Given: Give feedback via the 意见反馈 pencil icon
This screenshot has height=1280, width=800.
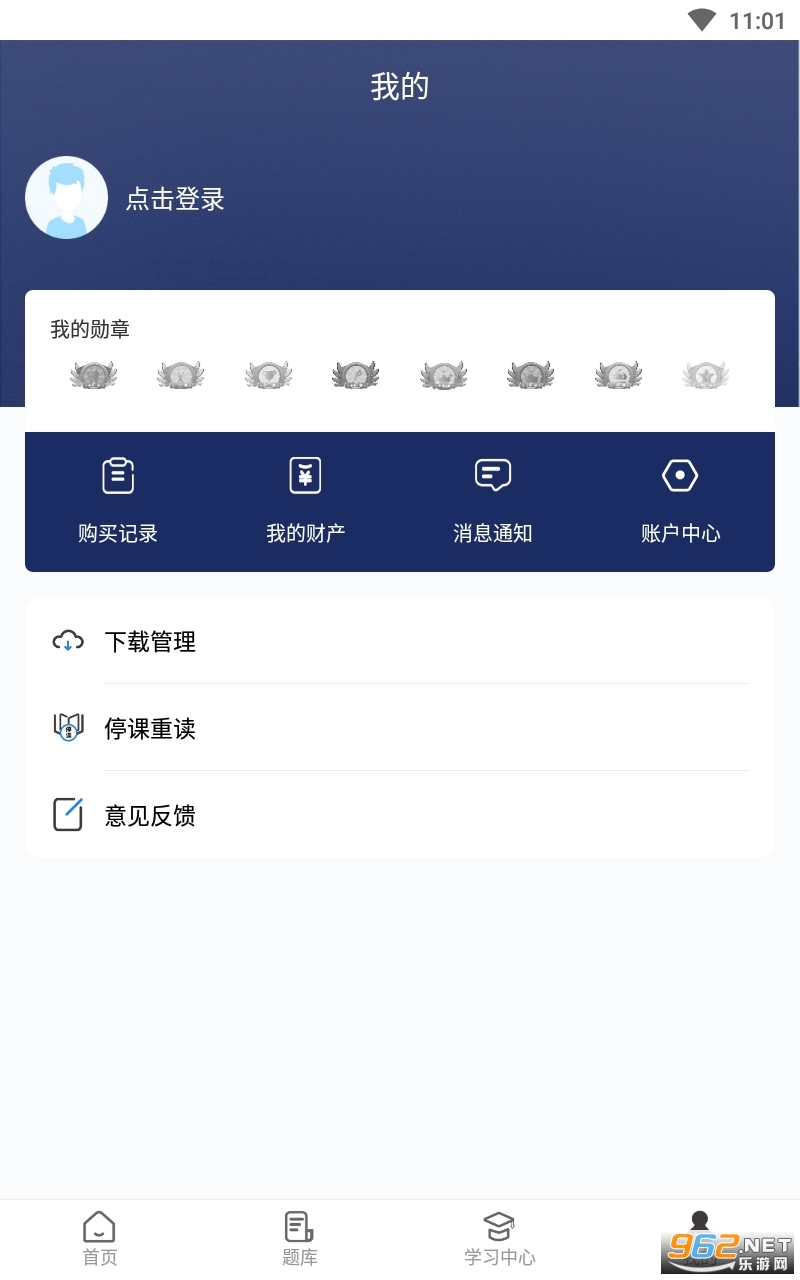Looking at the screenshot, I should [66, 815].
